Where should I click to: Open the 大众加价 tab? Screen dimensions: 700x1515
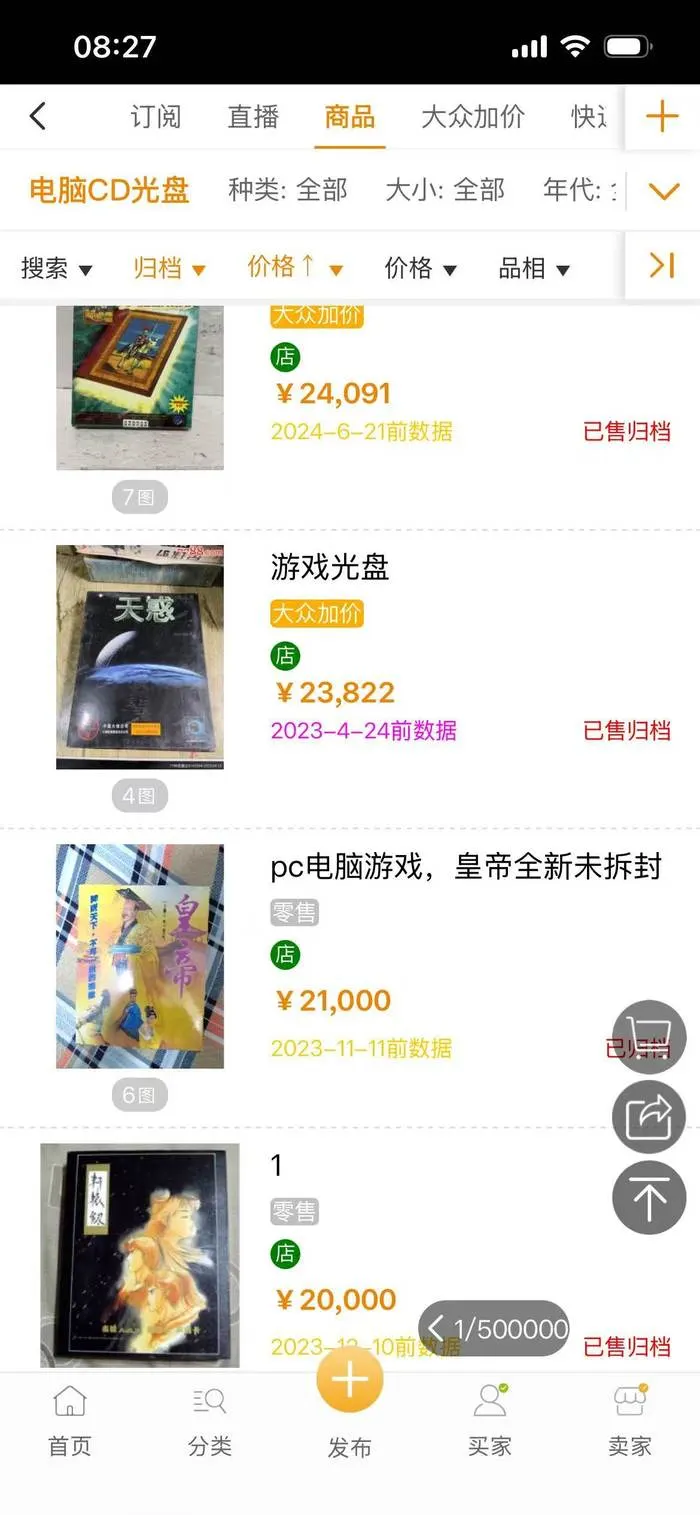473,117
